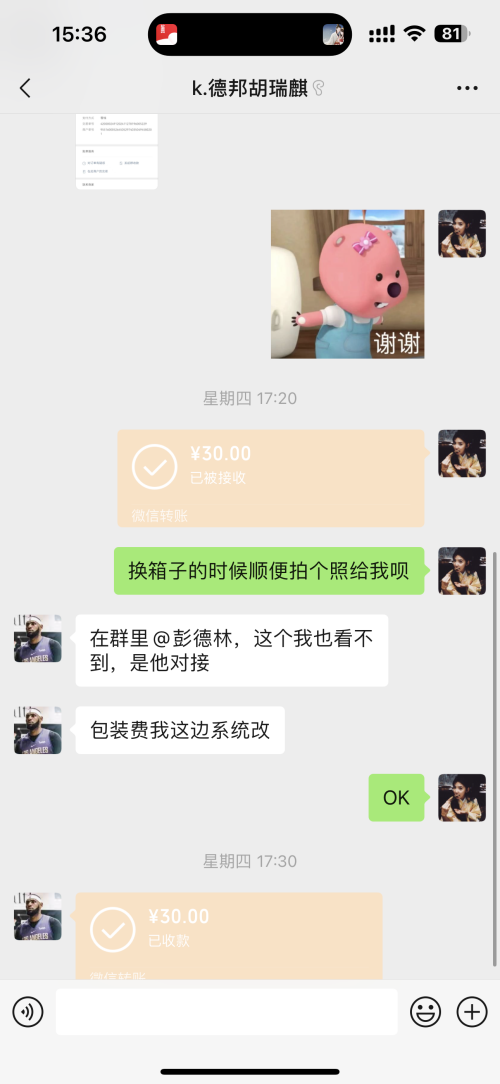Image resolution: width=500 pixels, height=1084 pixels.
Task: Open the 已被接收 ¥30.00 transfer details
Action: coord(270,478)
